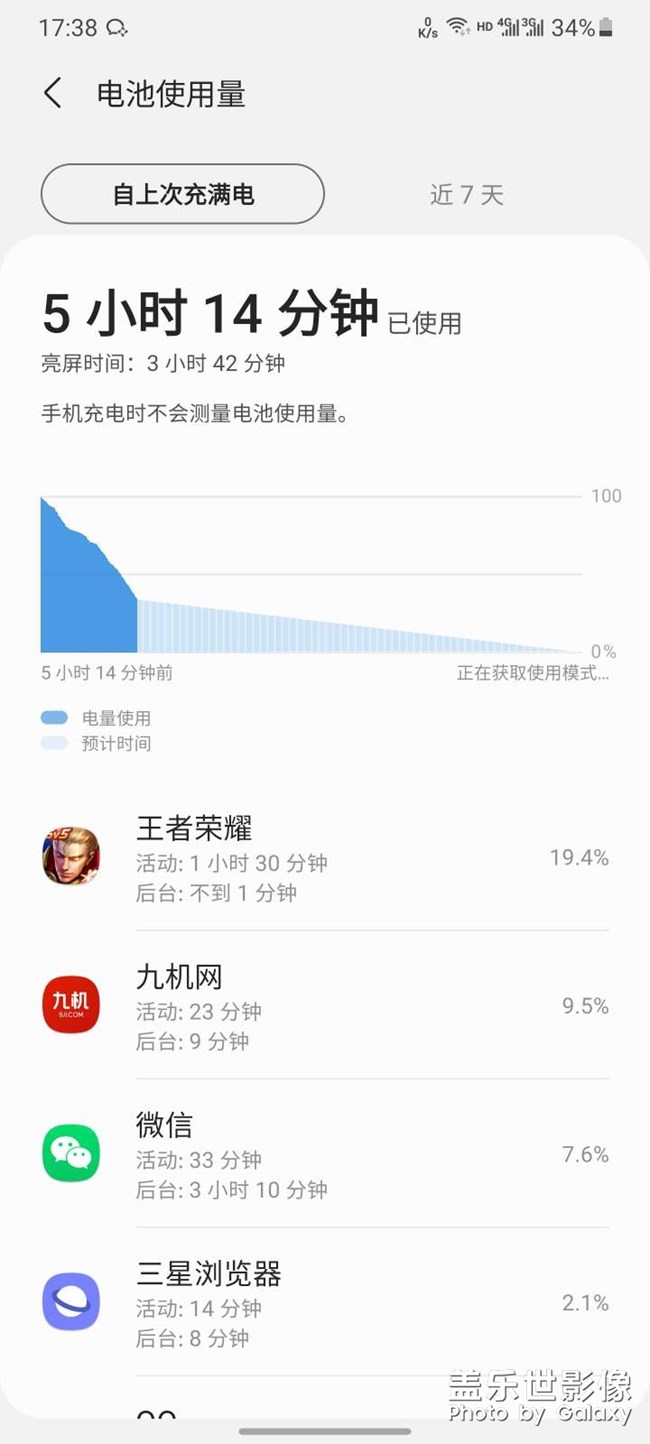The image size is (650, 1444).
Task: Open battery details for 九机网
Action: coord(325,1006)
